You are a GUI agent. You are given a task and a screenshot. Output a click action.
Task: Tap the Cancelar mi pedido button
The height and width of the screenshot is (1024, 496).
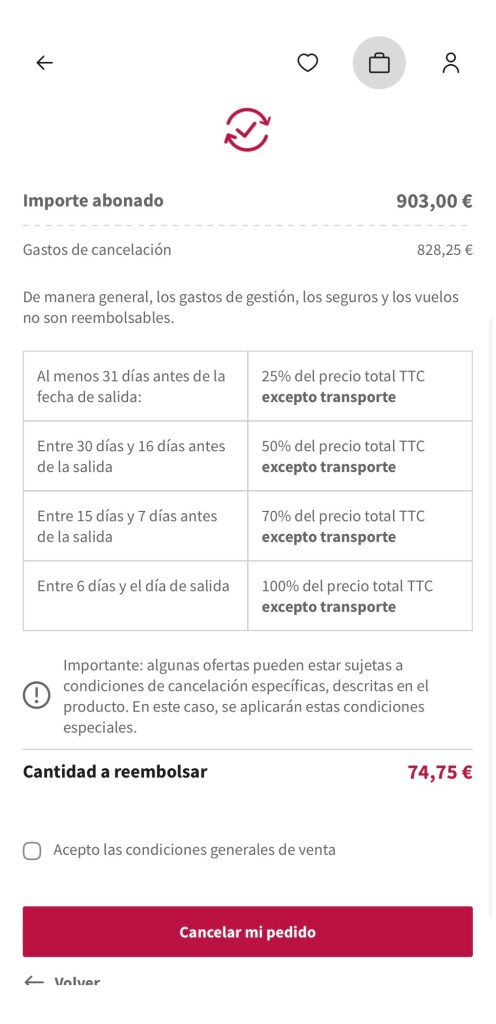coord(248,932)
